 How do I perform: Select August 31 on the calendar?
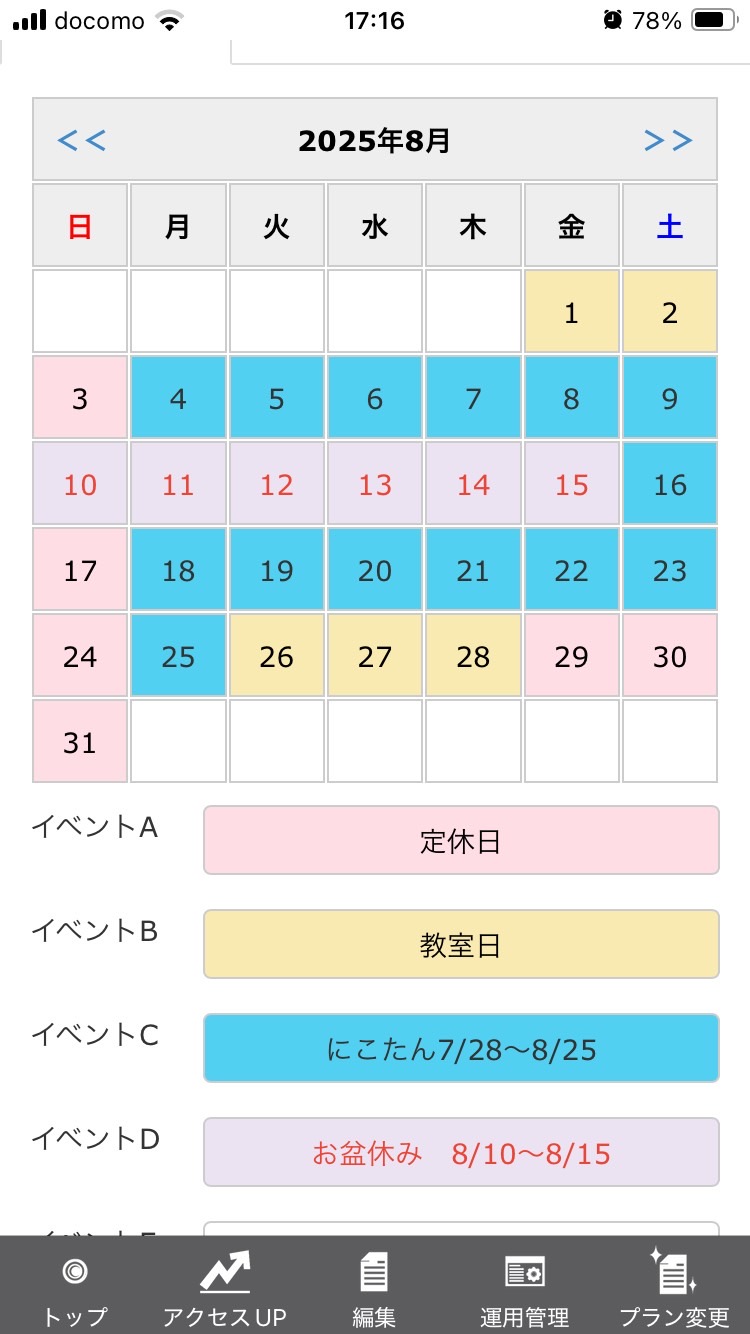[80, 742]
